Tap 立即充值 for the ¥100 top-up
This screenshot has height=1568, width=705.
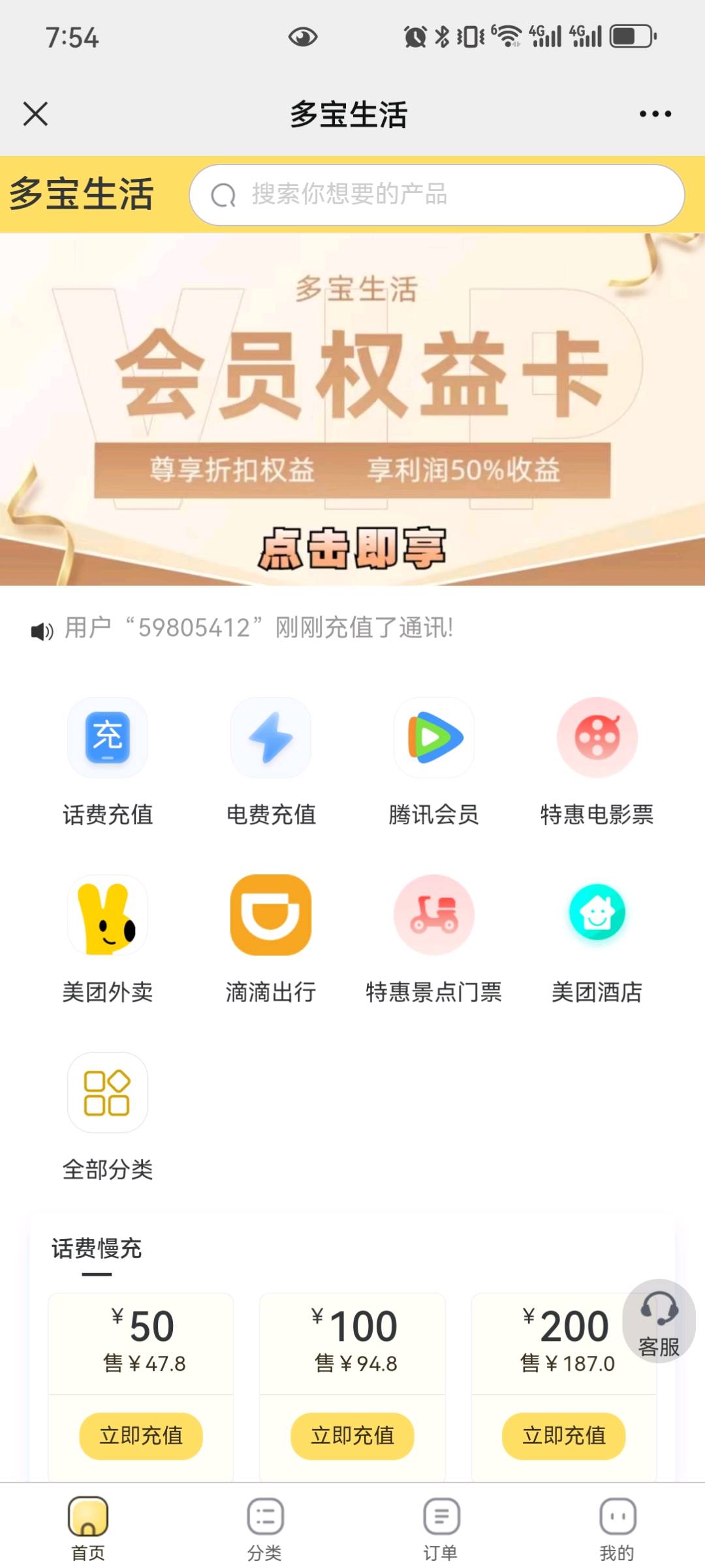[x=352, y=1436]
